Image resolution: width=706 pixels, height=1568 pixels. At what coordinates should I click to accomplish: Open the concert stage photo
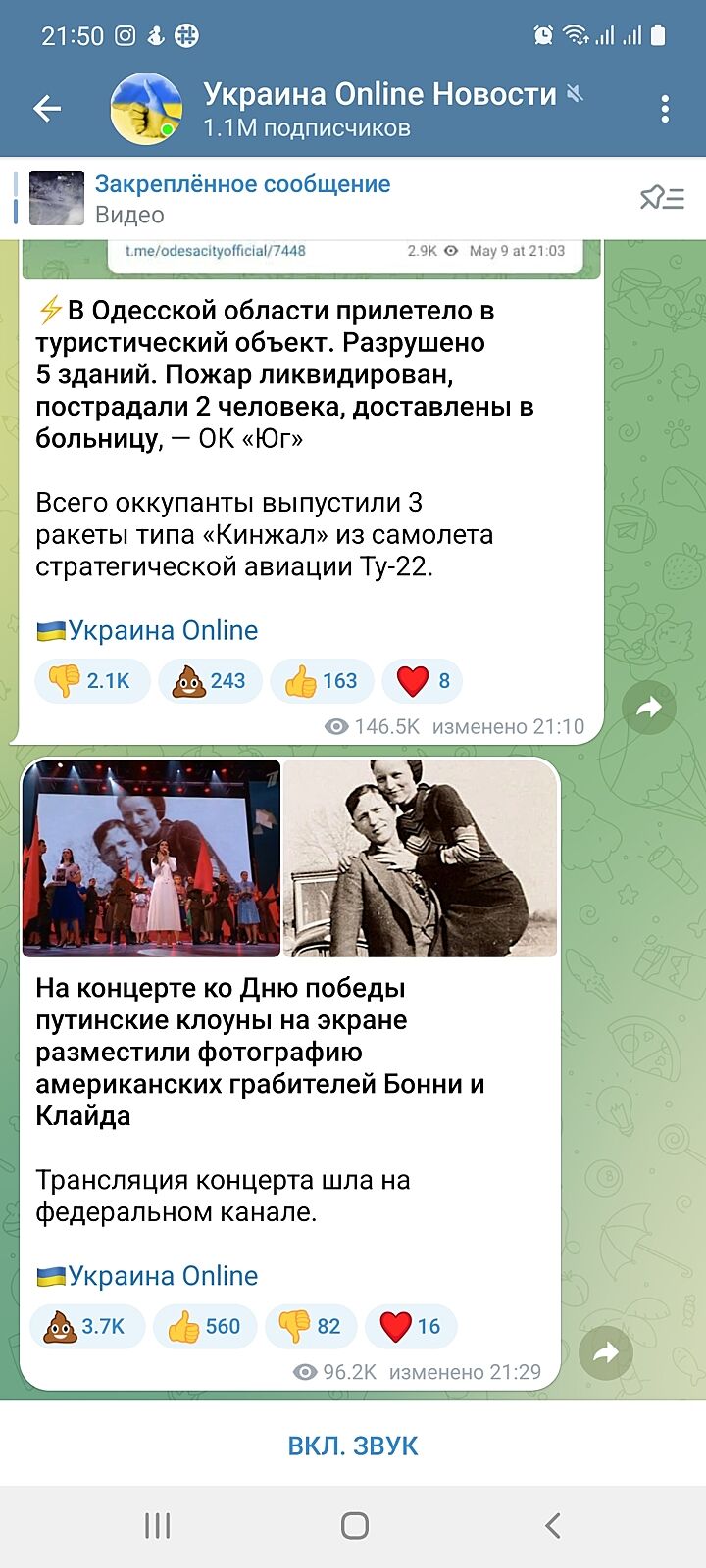click(x=151, y=857)
